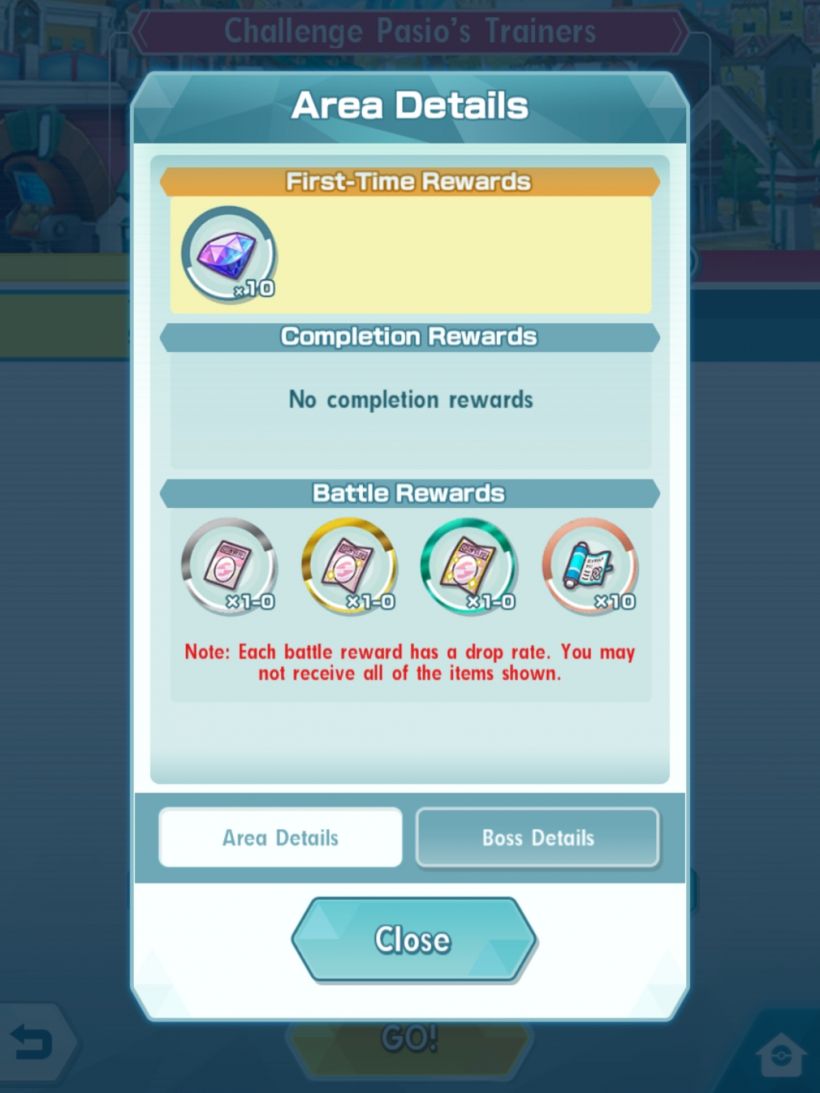The width and height of the screenshot is (820, 1093).
Task: Select the Area Details tab
Action: pyautogui.click(x=280, y=837)
